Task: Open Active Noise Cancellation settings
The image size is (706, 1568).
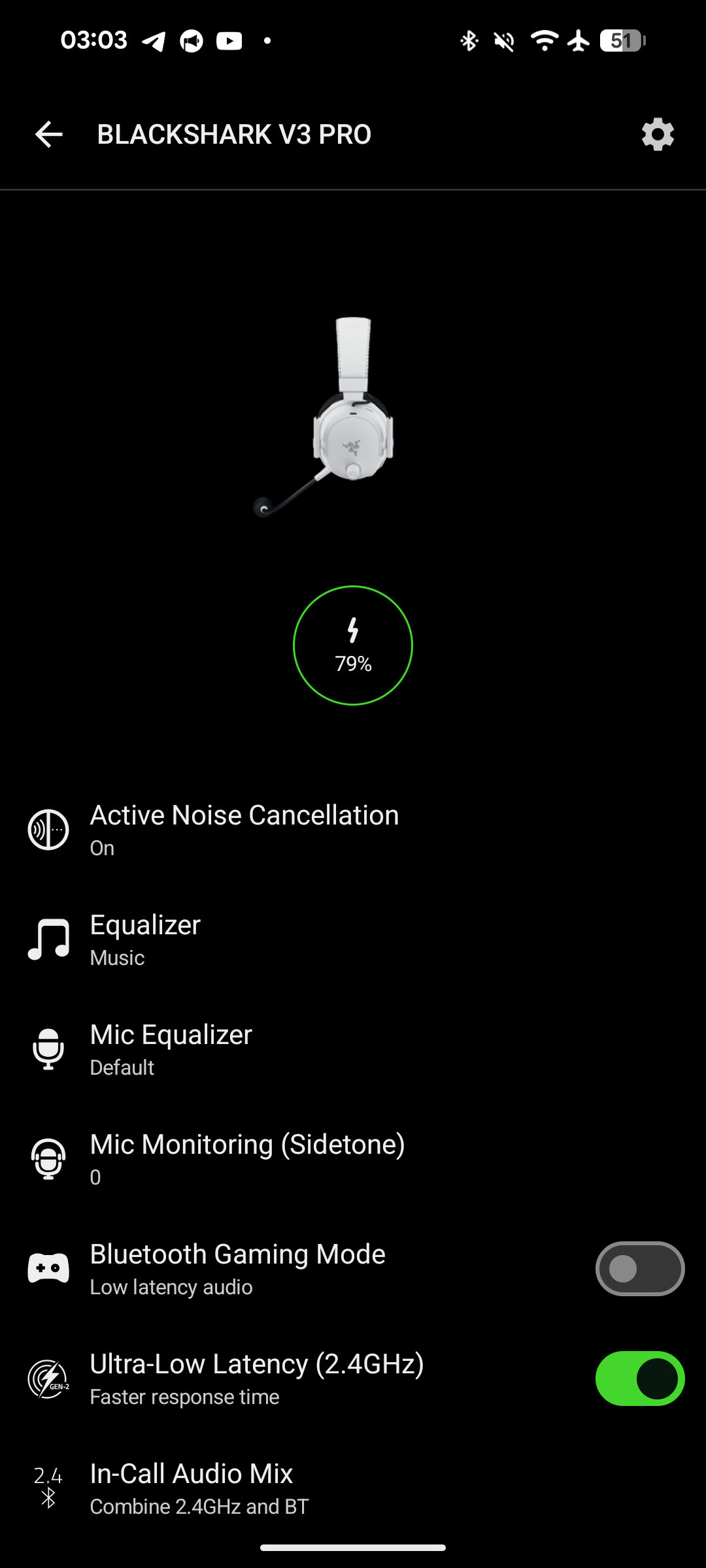Action: pos(244,828)
